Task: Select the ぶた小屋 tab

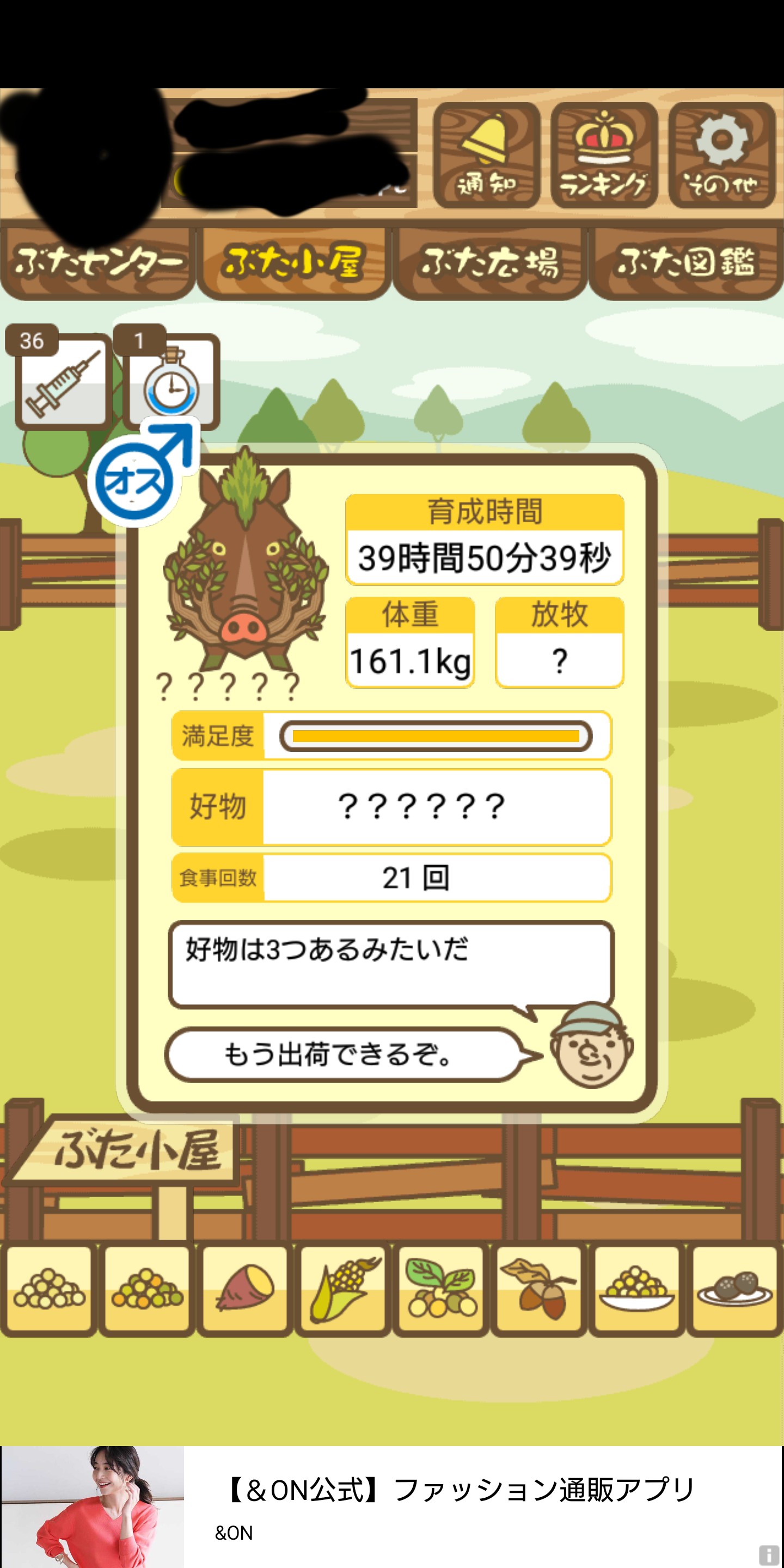Action: point(293,263)
